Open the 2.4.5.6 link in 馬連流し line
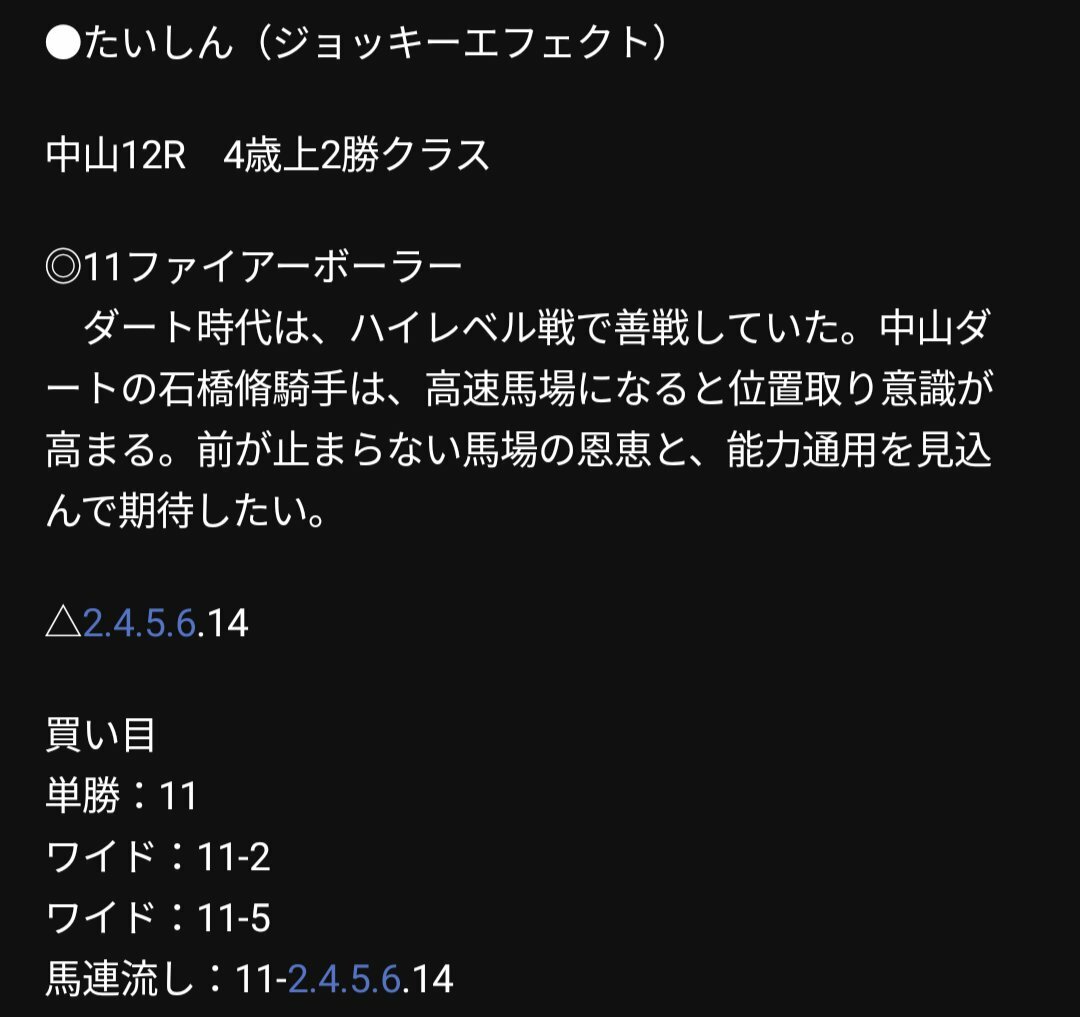 (x=344, y=980)
